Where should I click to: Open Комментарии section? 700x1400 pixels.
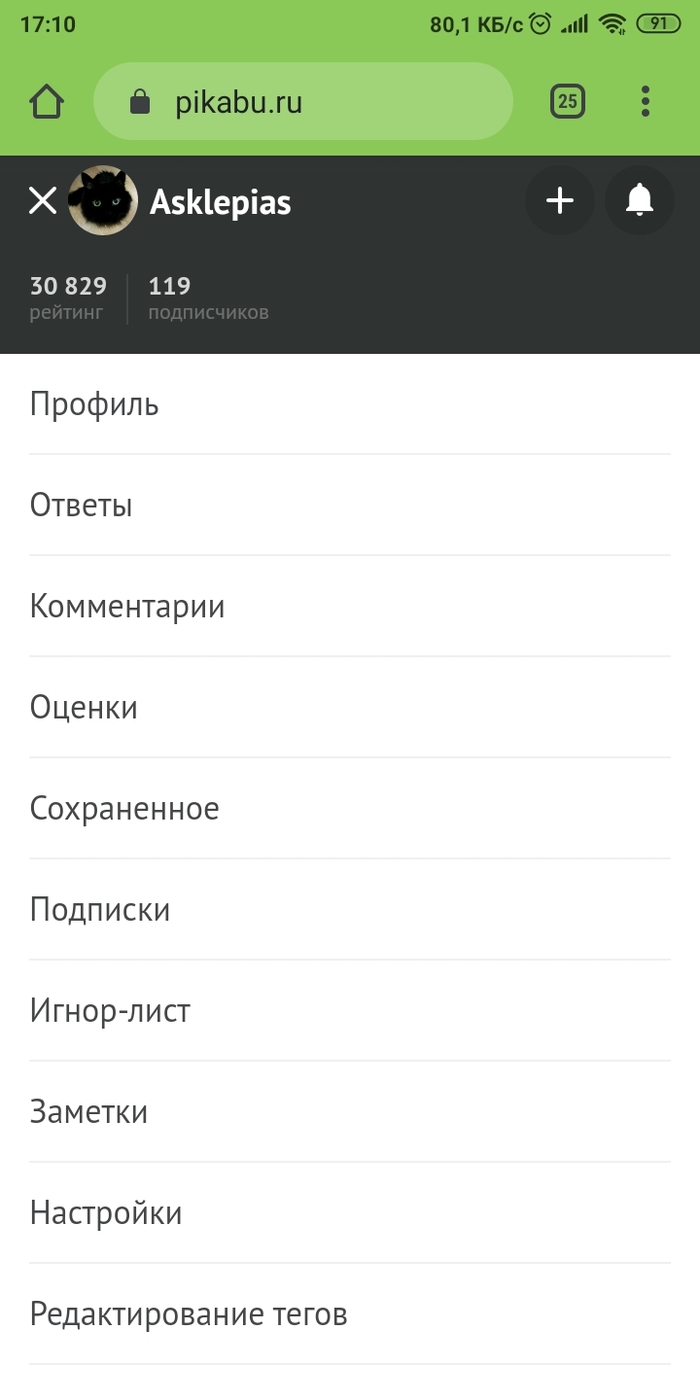coord(127,606)
